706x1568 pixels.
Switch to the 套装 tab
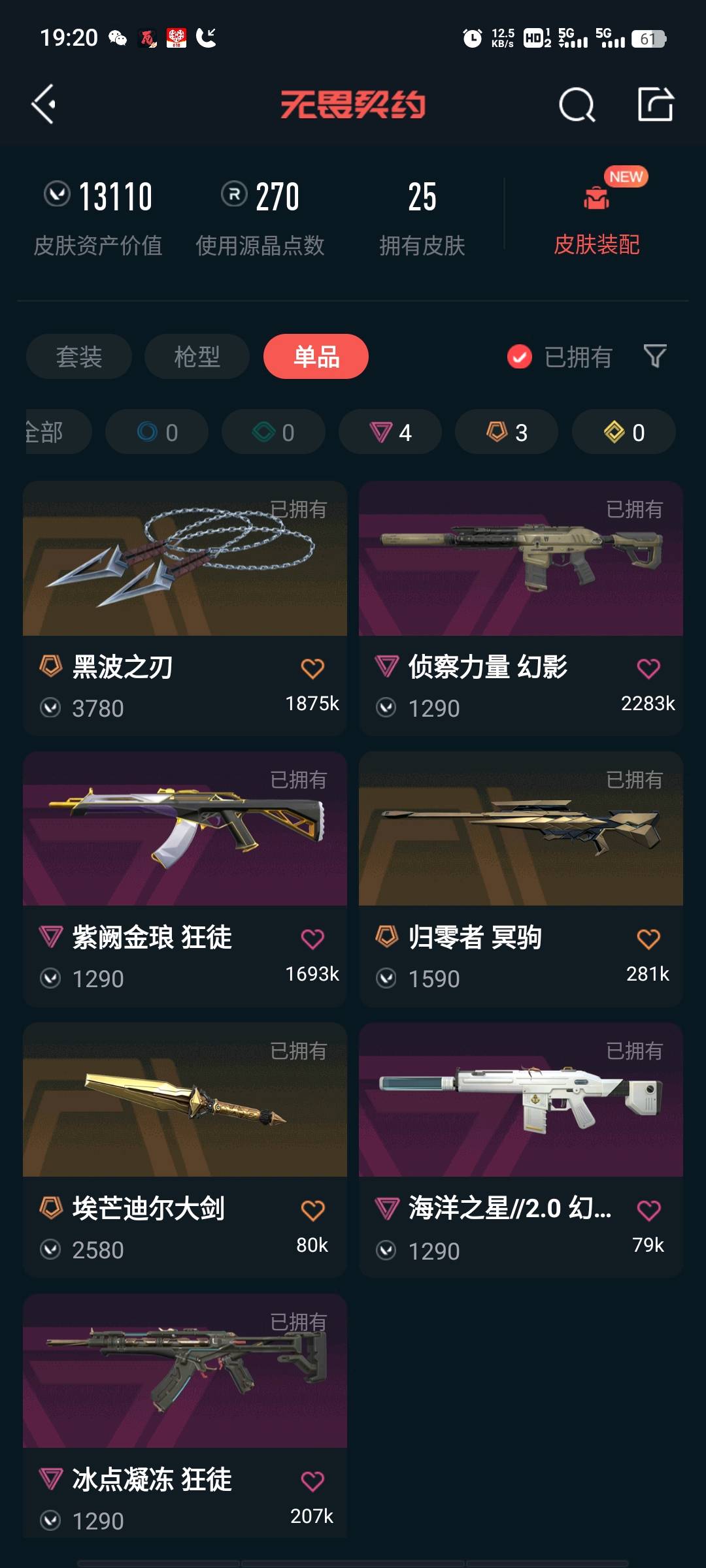click(79, 357)
